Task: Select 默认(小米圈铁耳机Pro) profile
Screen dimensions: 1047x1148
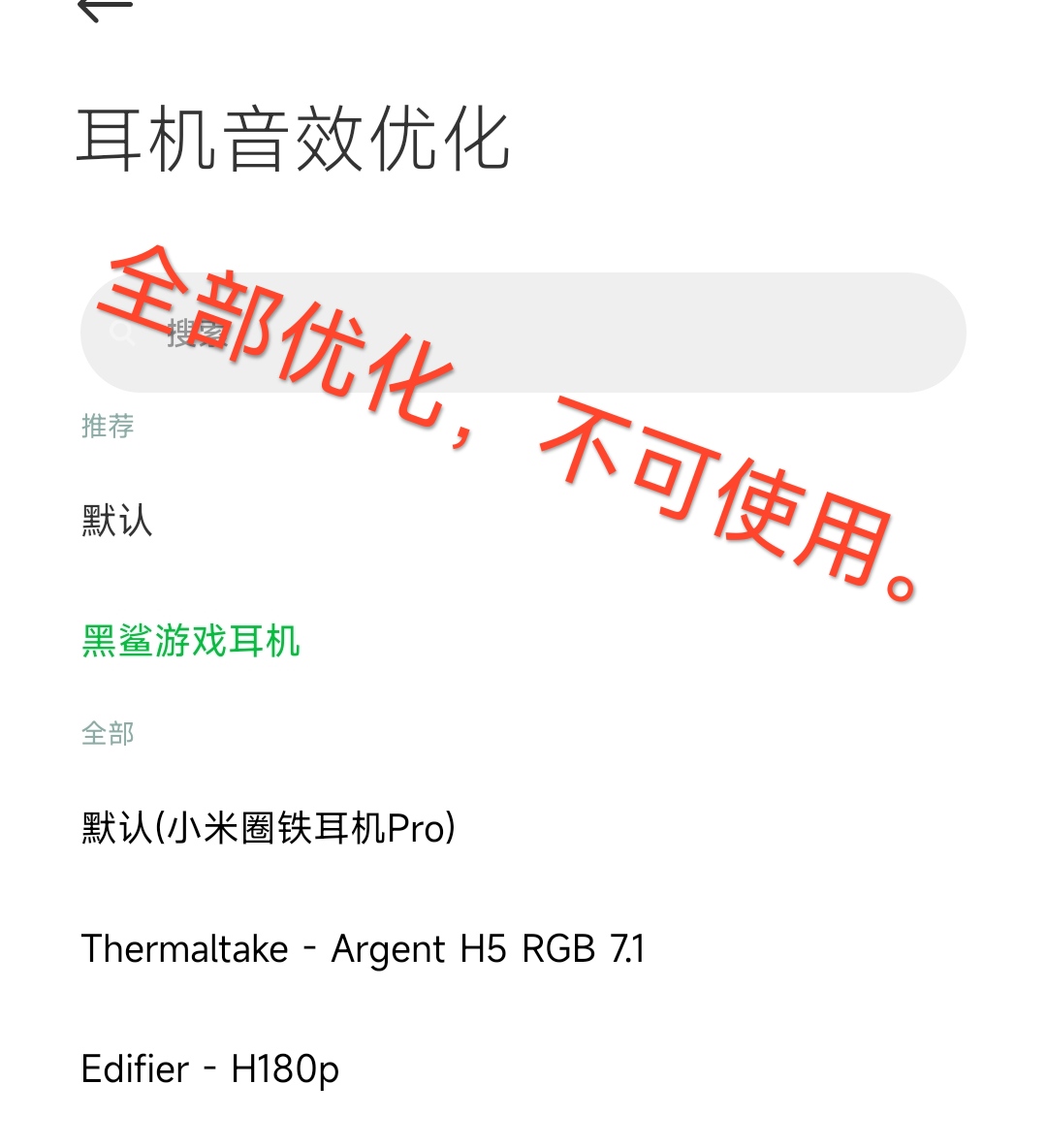Action: click(x=269, y=828)
